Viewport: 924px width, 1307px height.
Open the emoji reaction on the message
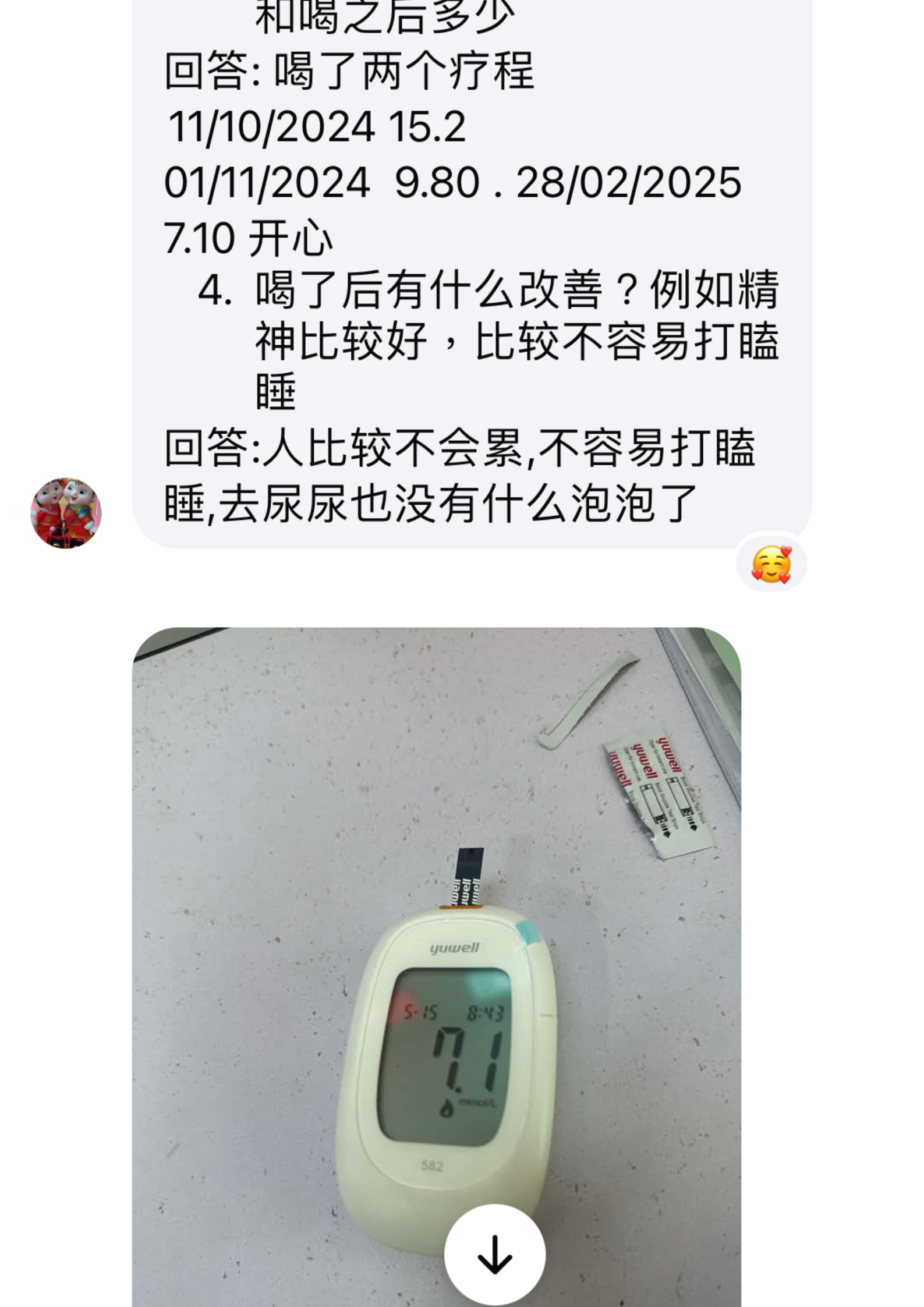[771, 564]
